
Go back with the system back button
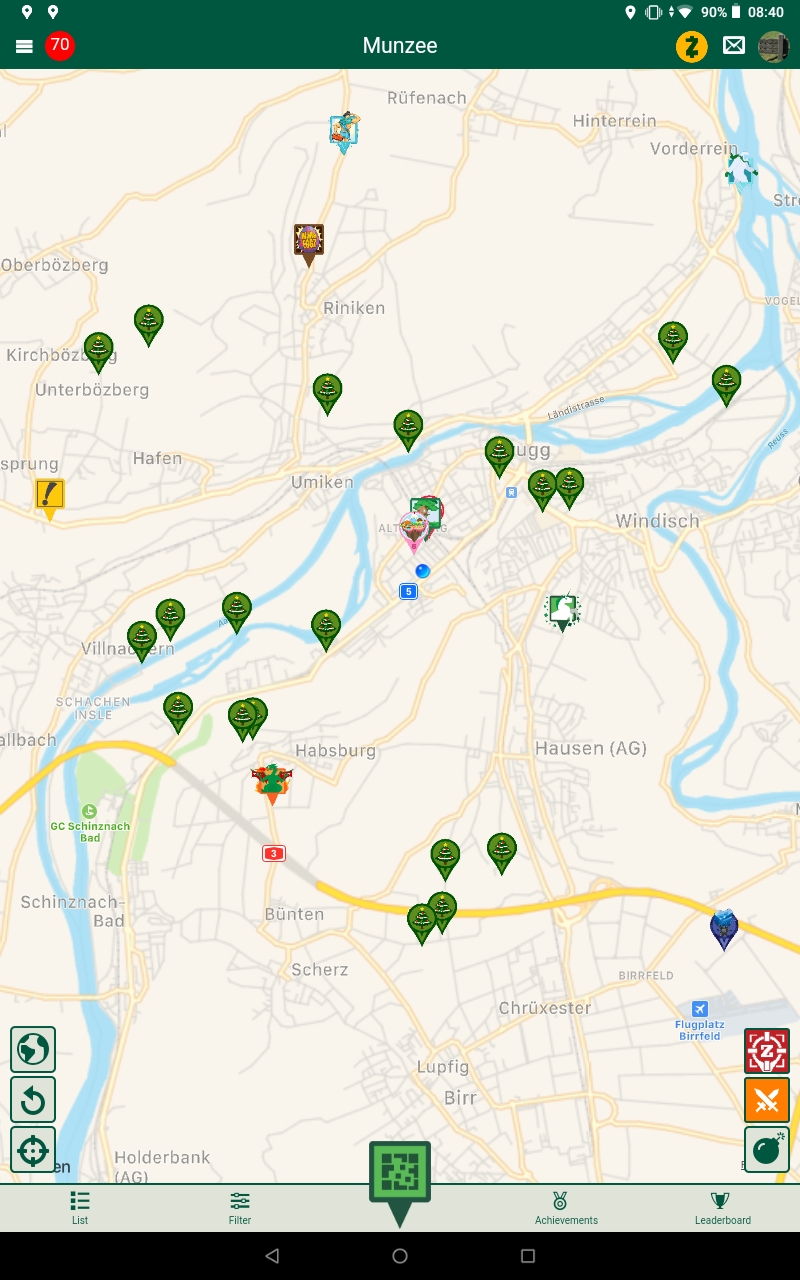coord(272,1256)
